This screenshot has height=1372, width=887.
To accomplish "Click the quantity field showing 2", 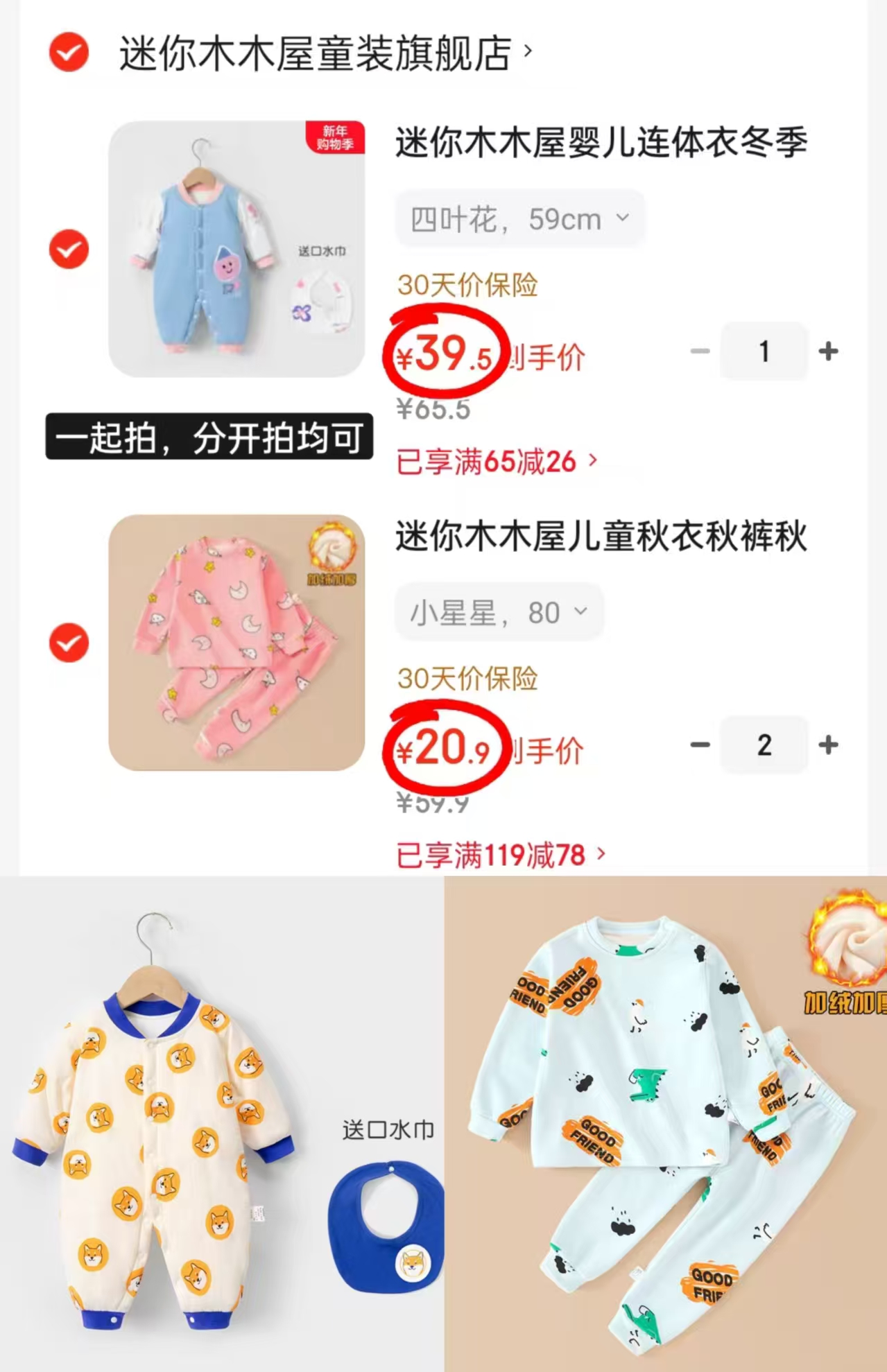I will [764, 745].
